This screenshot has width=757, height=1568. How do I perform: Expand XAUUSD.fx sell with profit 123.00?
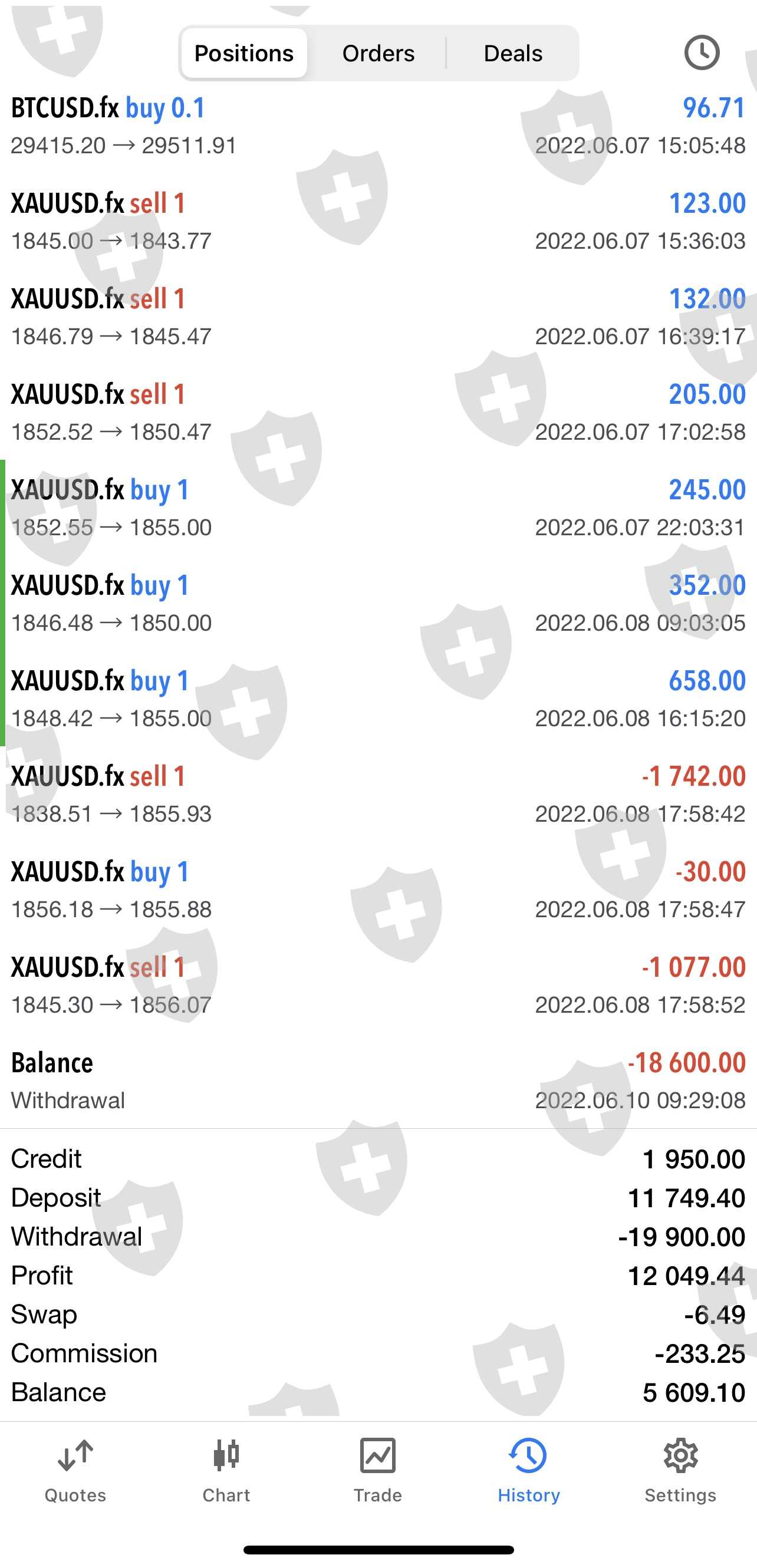coord(377,222)
